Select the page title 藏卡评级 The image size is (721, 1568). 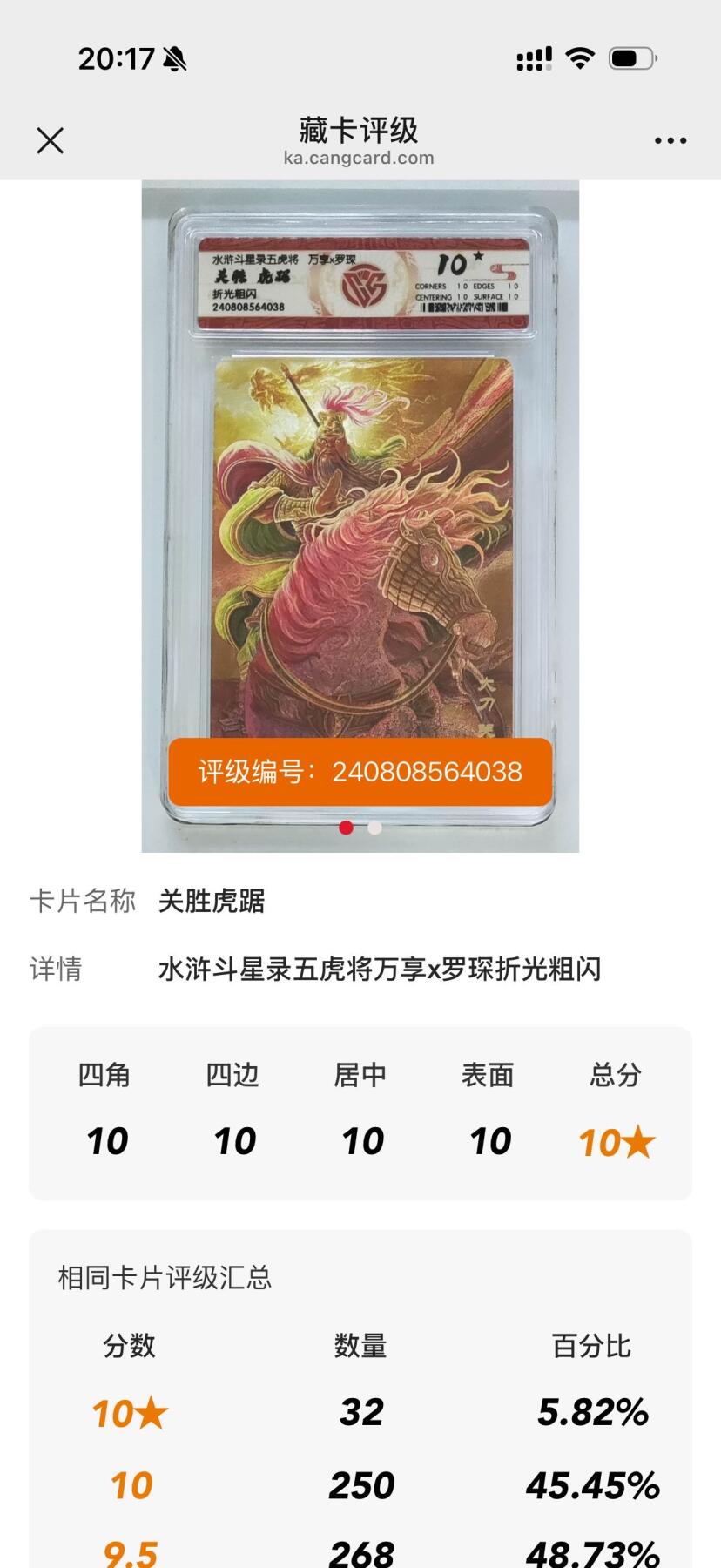click(360, 130)
